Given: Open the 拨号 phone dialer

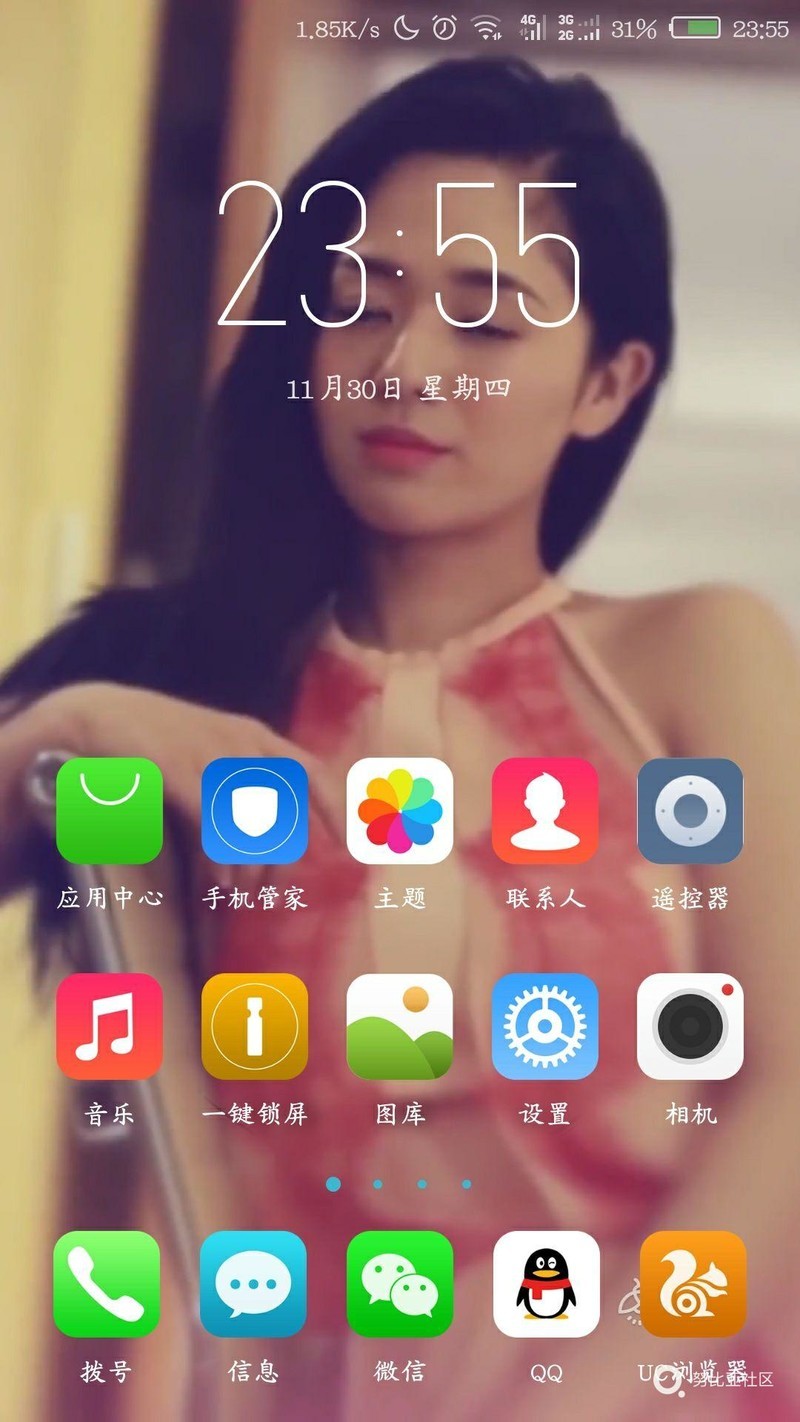Looking at the screenshot, I should 107,1284.
